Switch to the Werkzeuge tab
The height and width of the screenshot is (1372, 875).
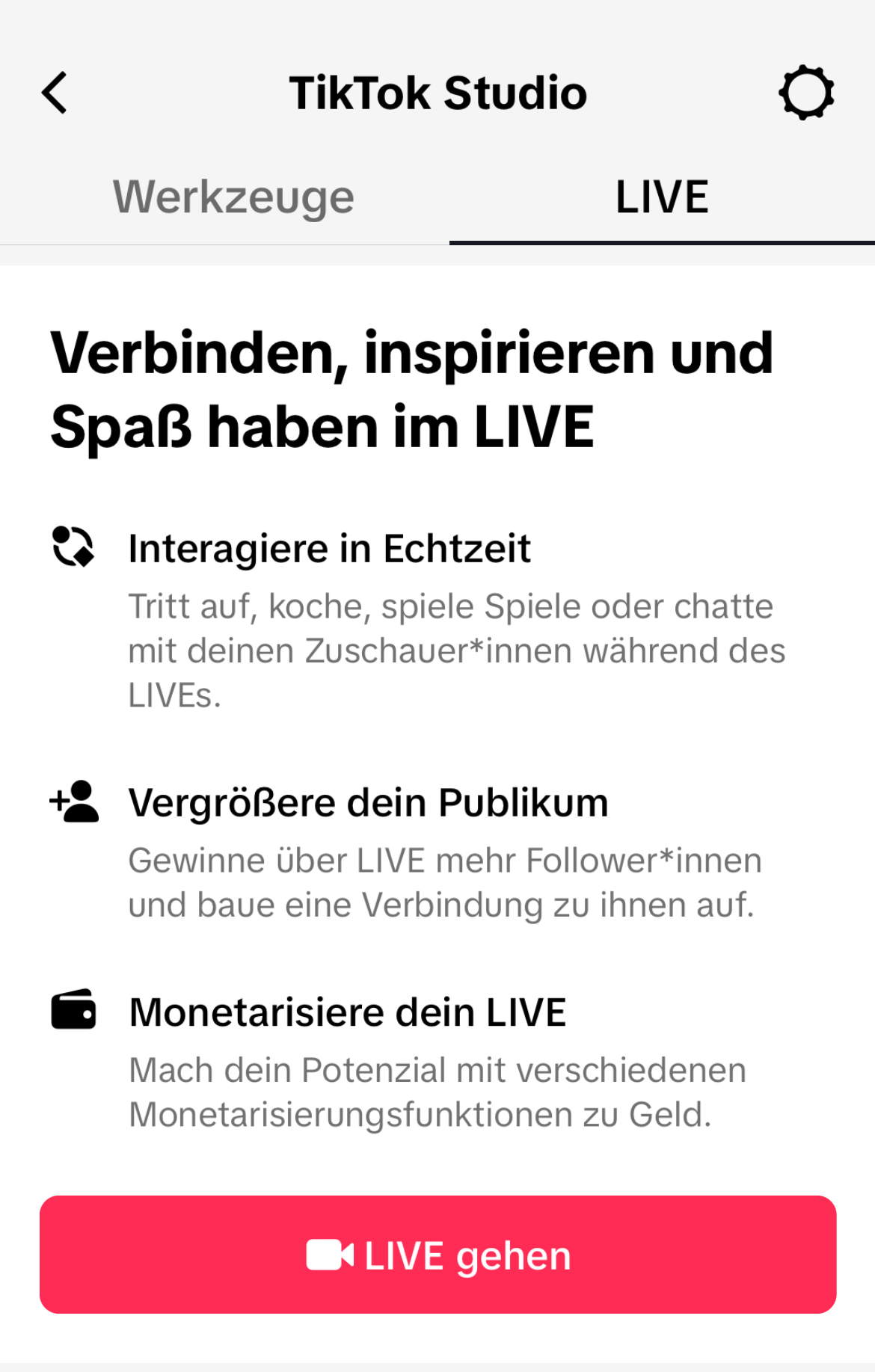coord(233,197)
